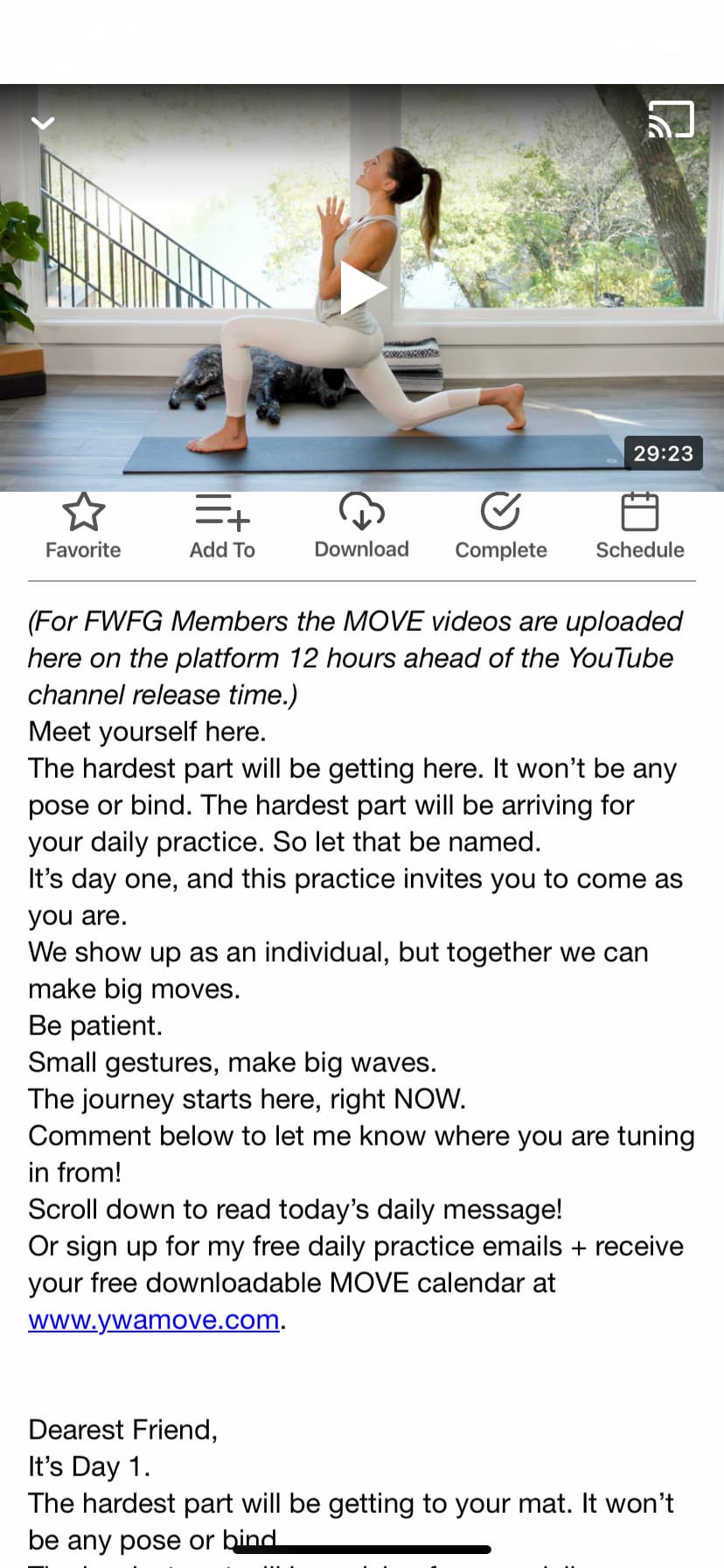Play the yoga video
The width and height of the screenshot is (724, 1568).
point(362,288)
